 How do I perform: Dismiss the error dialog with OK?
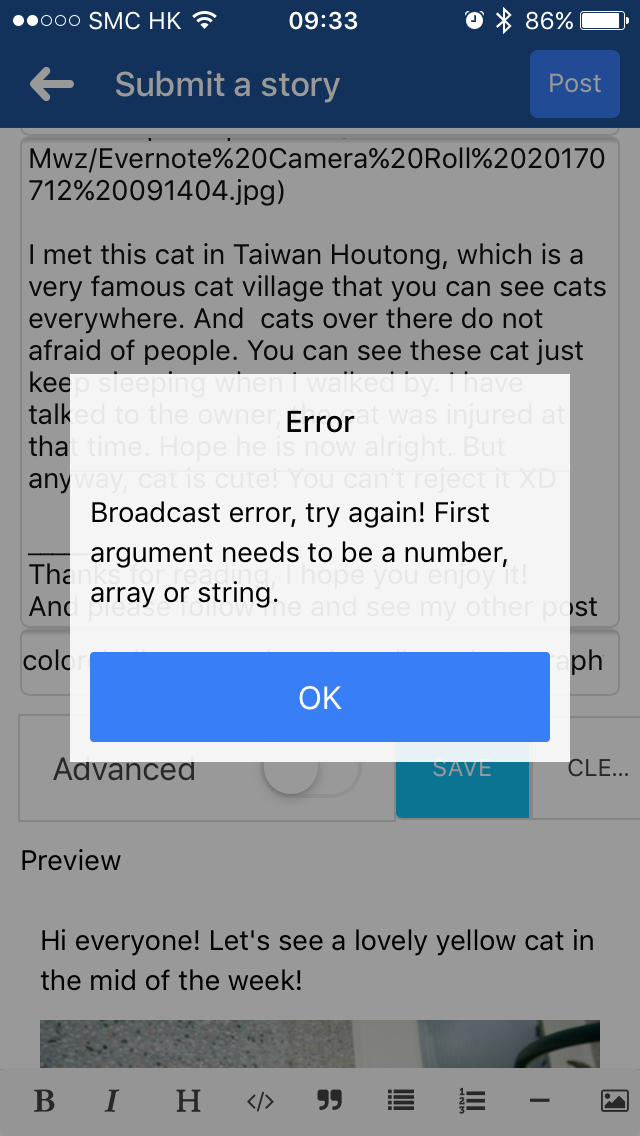[320, 697]
